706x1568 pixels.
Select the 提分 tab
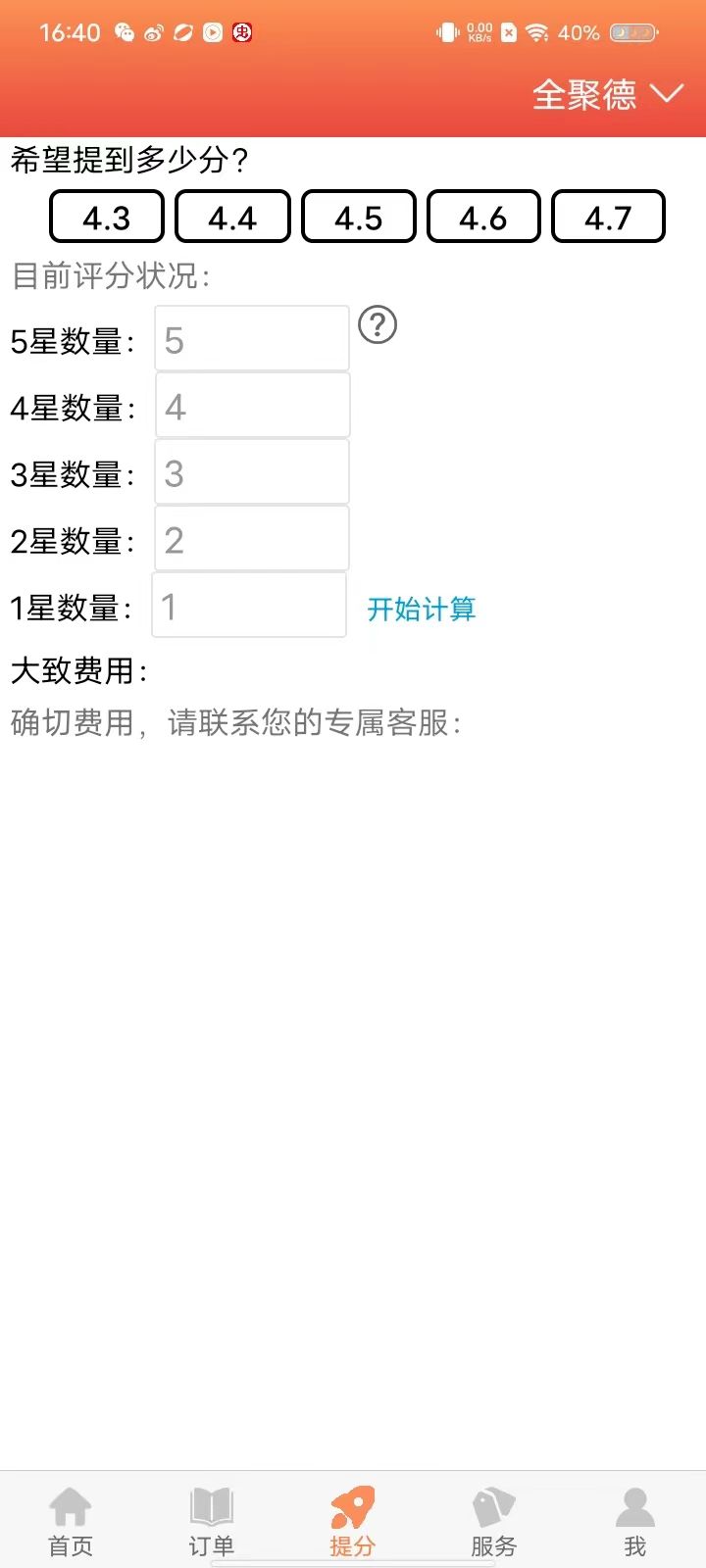coord(352,1521)
